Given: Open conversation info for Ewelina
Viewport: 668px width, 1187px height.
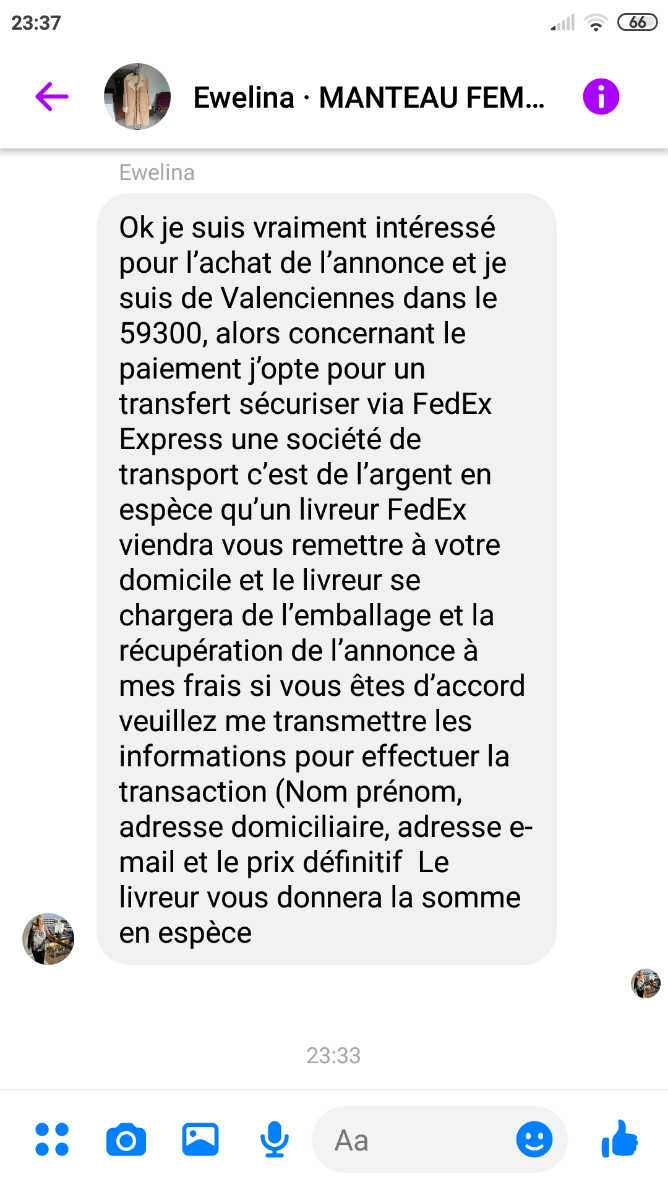Looking at the screenshot, I should [601, 97].
